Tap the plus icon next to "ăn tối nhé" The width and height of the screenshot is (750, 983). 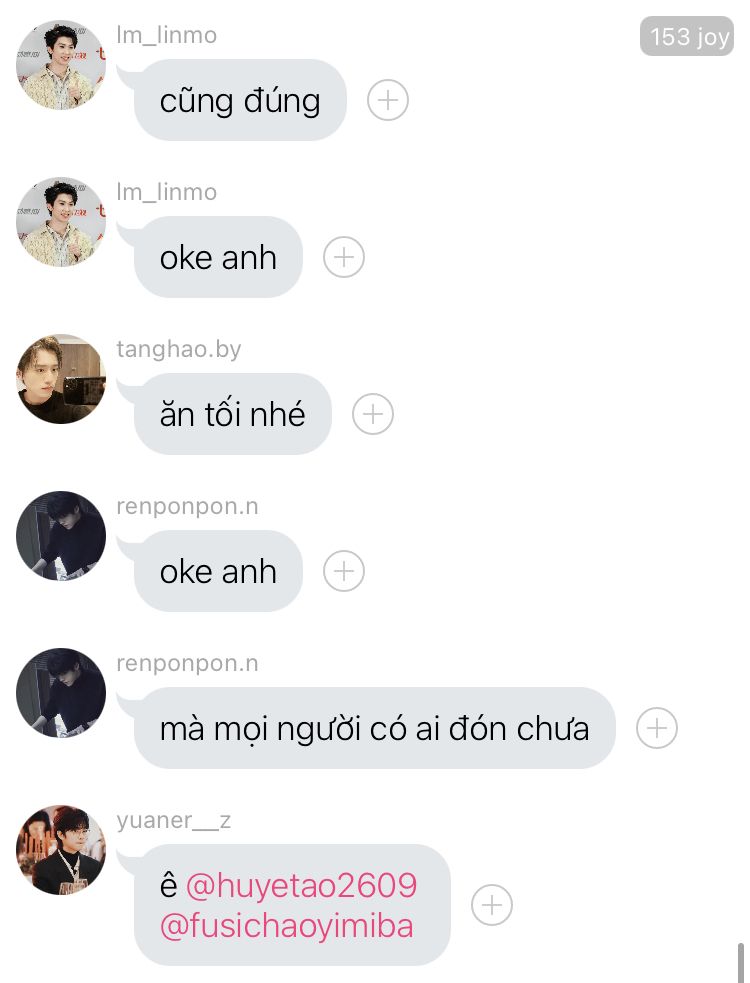373,414
